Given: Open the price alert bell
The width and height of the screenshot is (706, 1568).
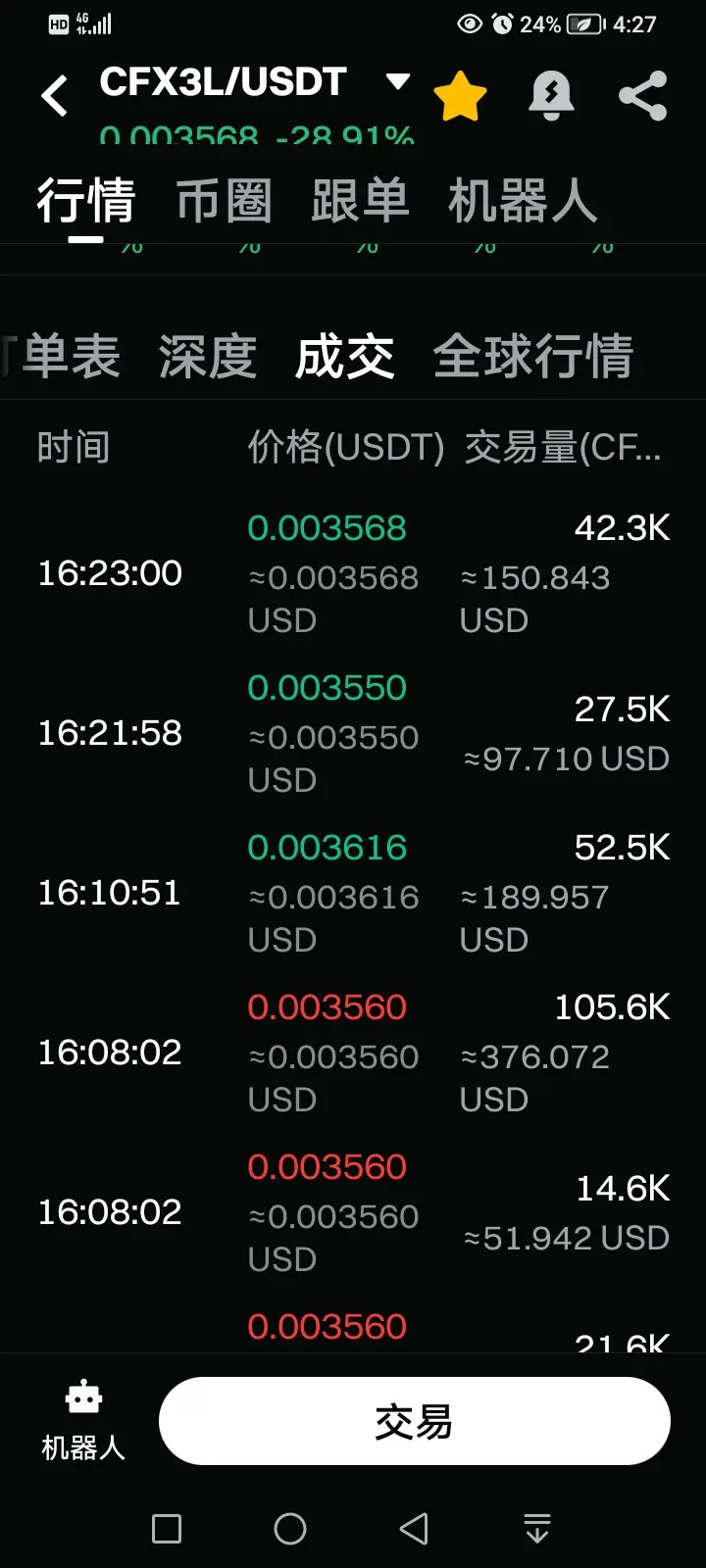Looking at the screenshot, I should click(551, 96).
